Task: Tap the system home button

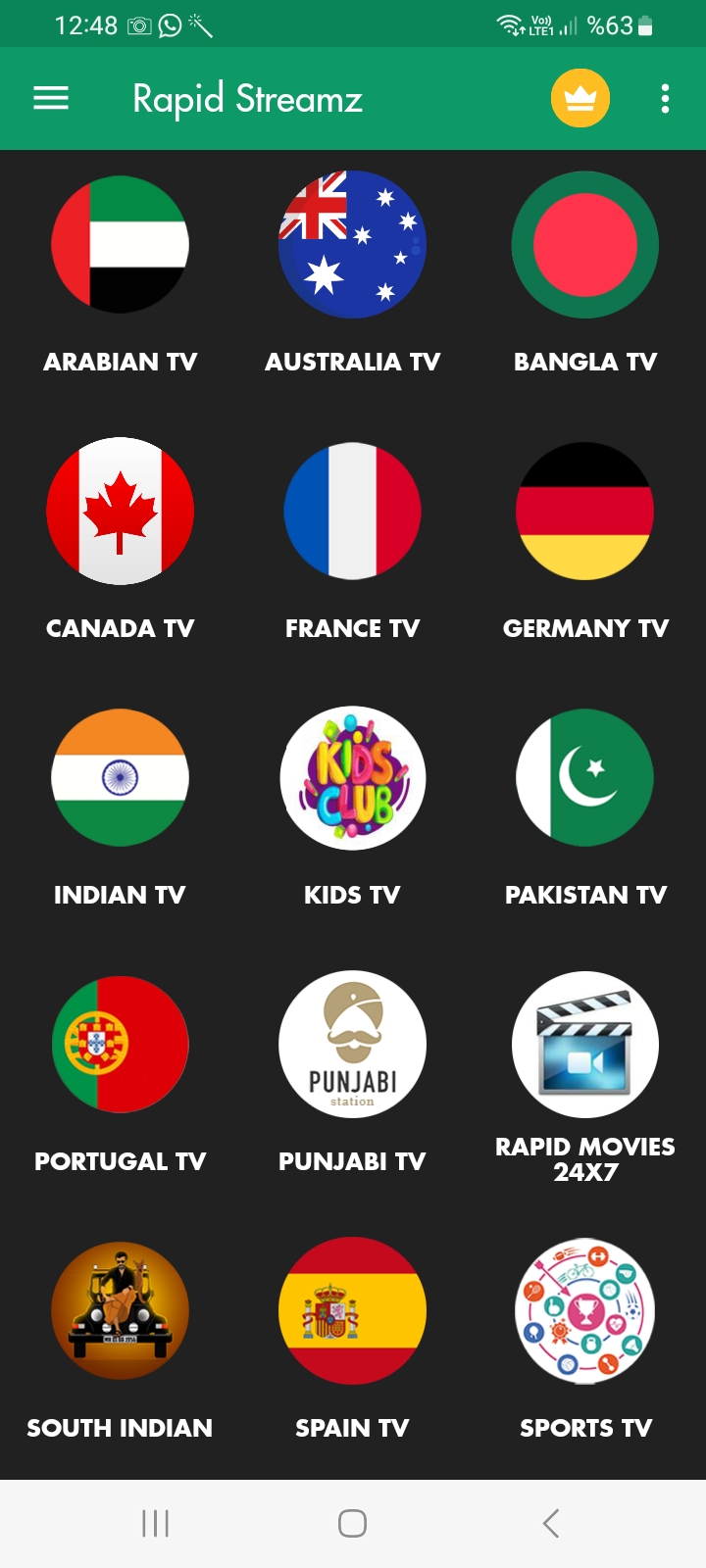Action: coord(352,1524)
